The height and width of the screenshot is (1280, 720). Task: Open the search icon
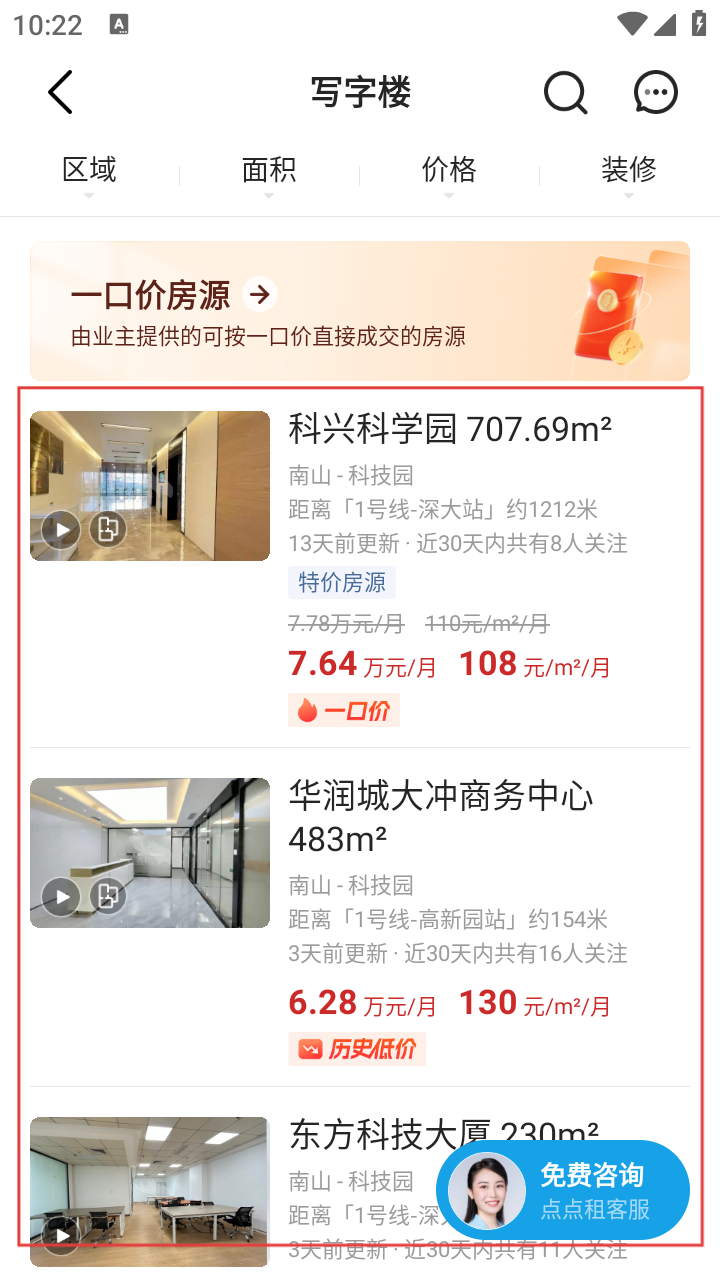point(565,93)
